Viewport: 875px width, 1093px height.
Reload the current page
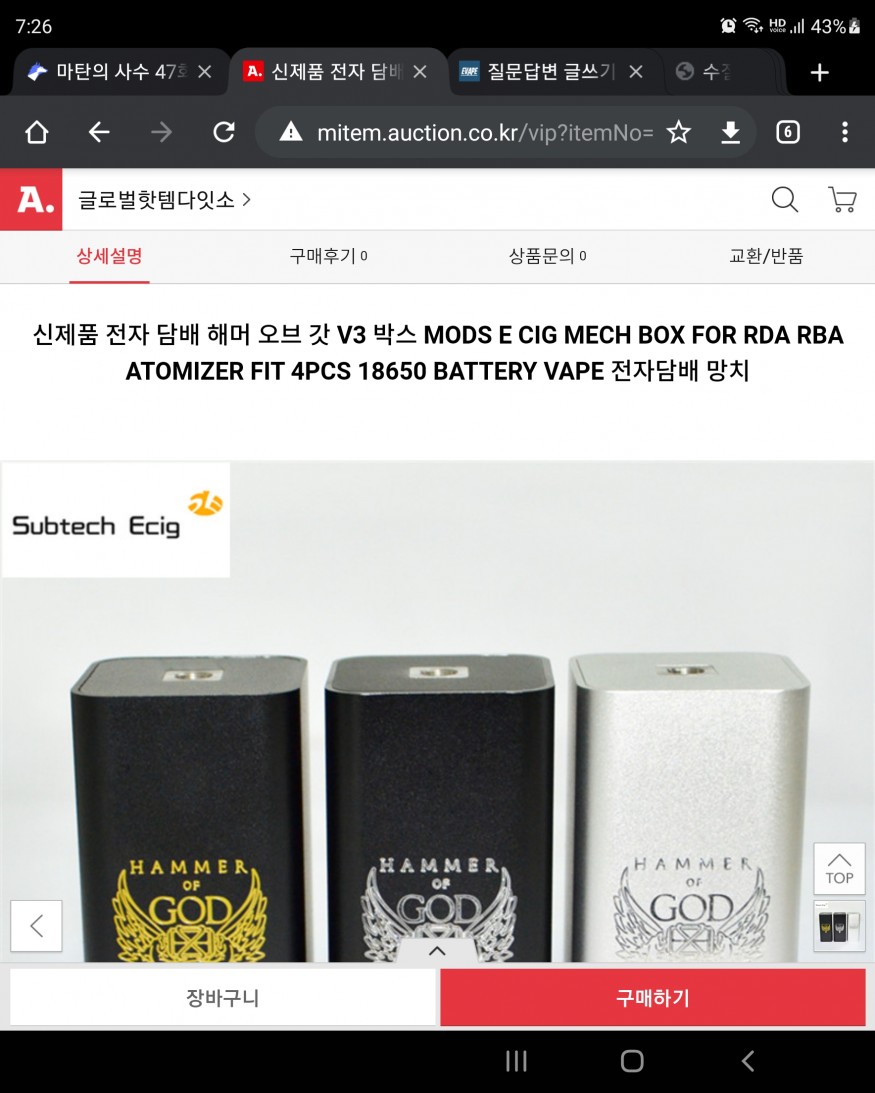click(x=224, y=132)
